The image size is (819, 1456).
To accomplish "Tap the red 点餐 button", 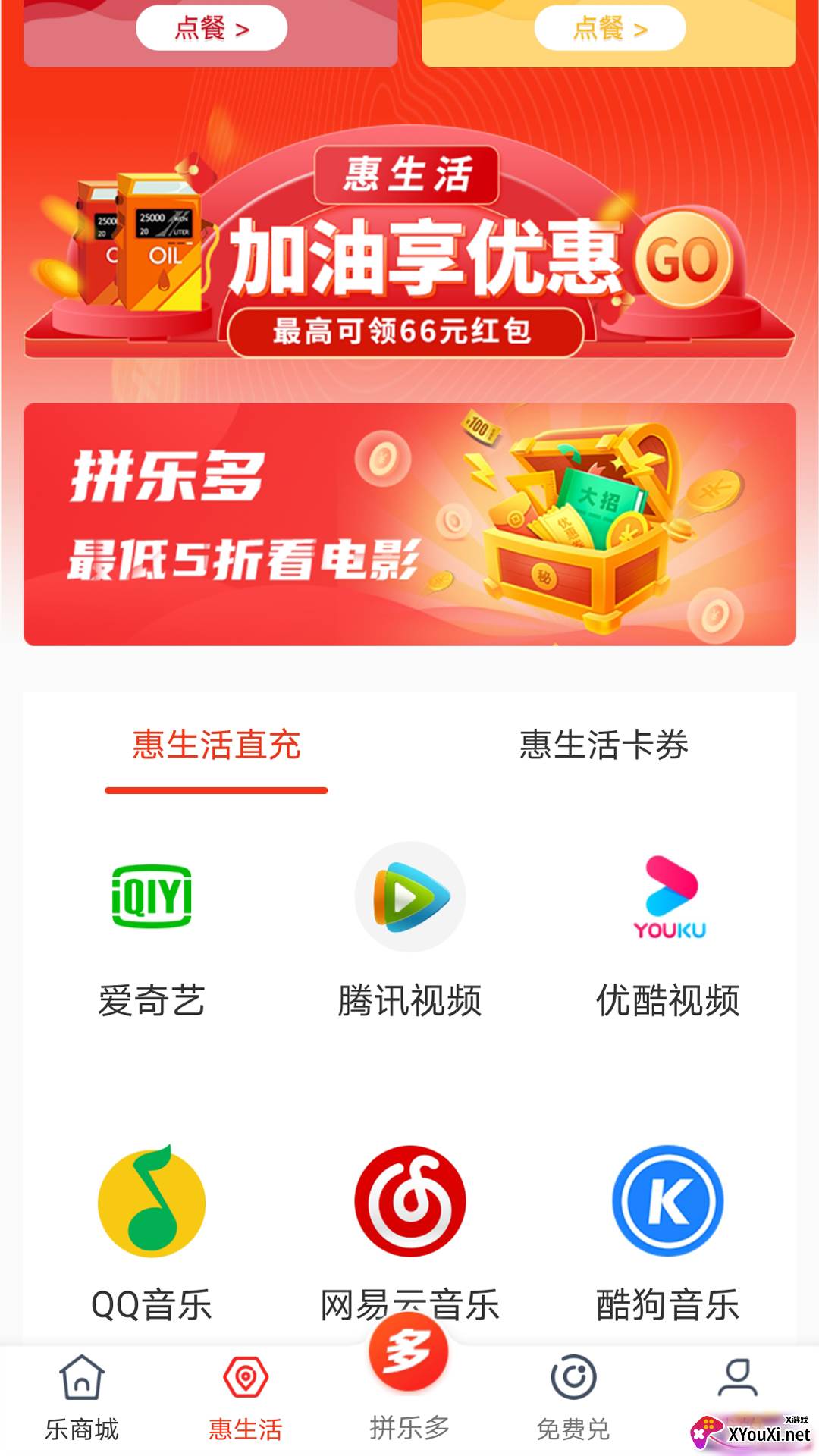I will (212, 28).
